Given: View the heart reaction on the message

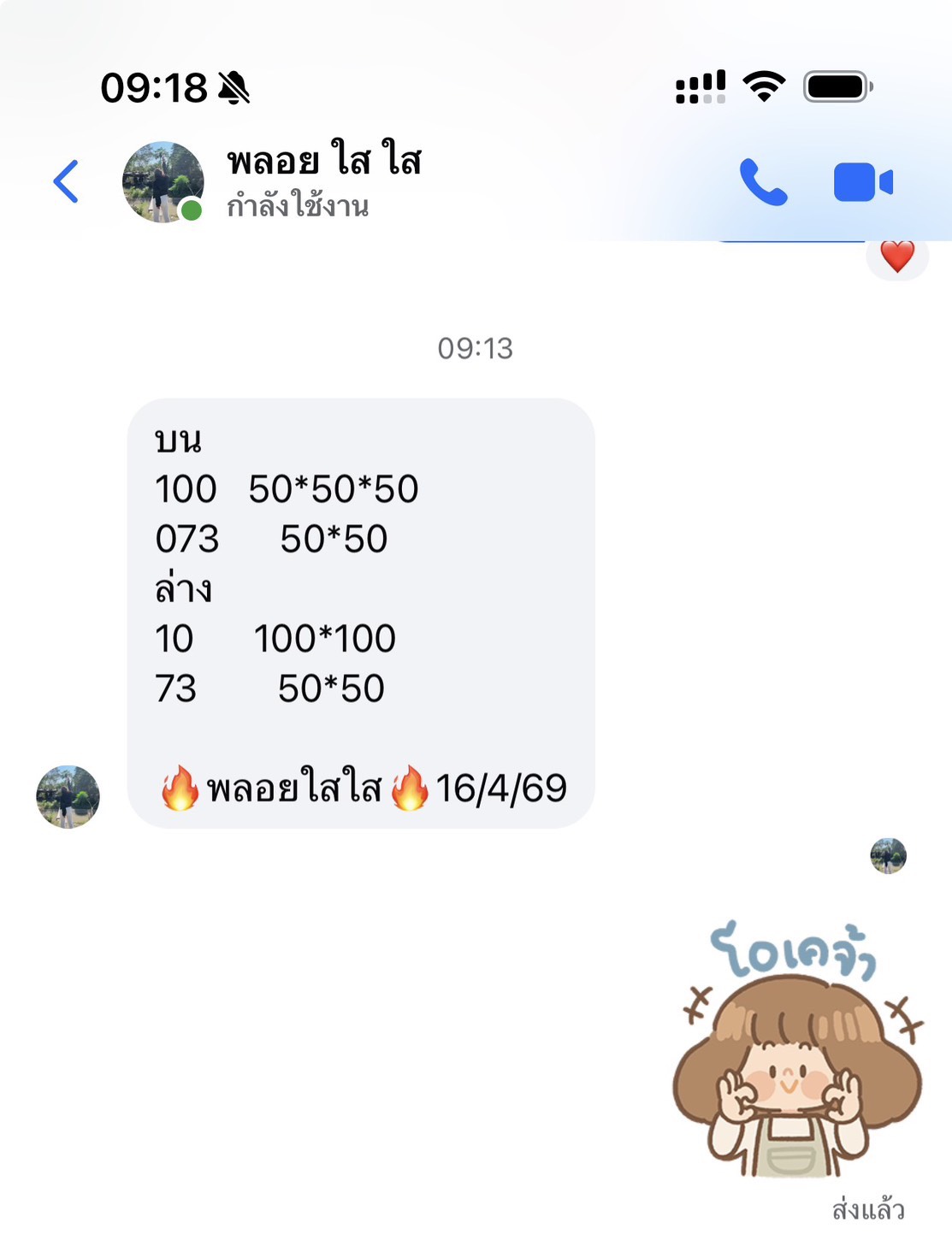Looking at the screenshot, I should pos(896,256).
